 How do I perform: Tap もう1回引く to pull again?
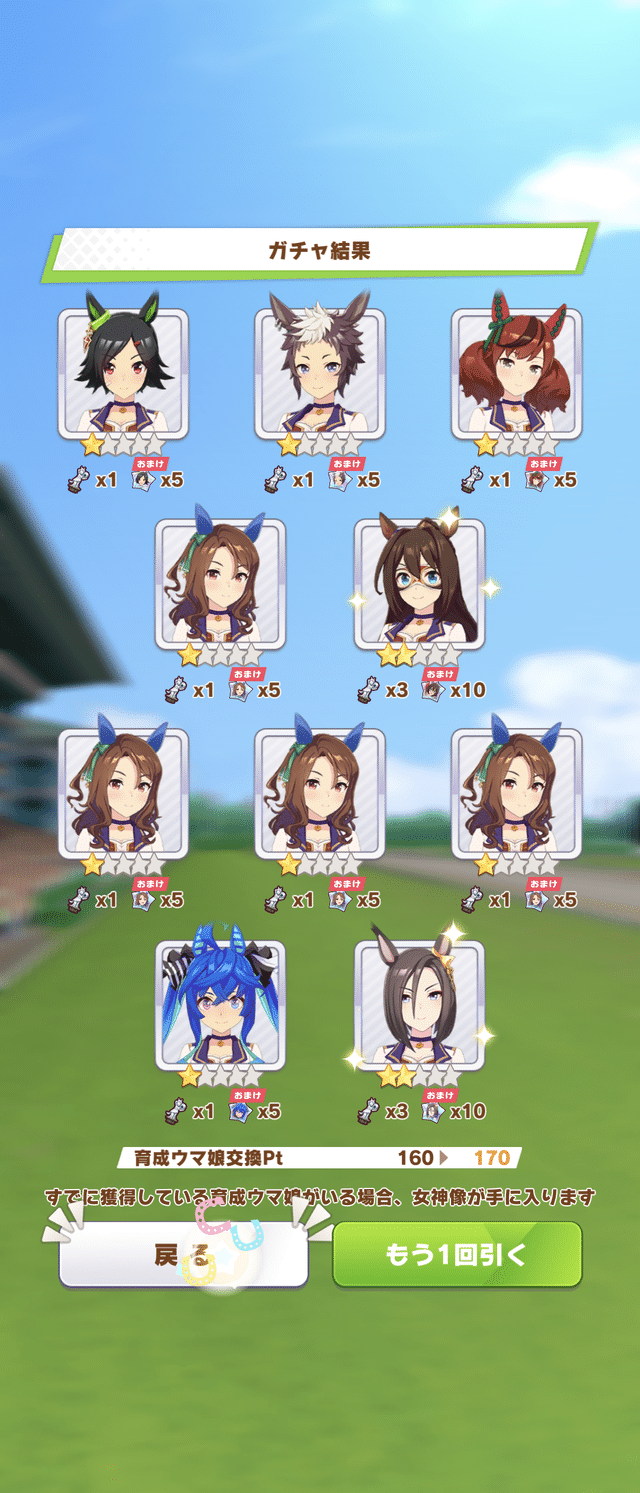[x=457, y=1255]
